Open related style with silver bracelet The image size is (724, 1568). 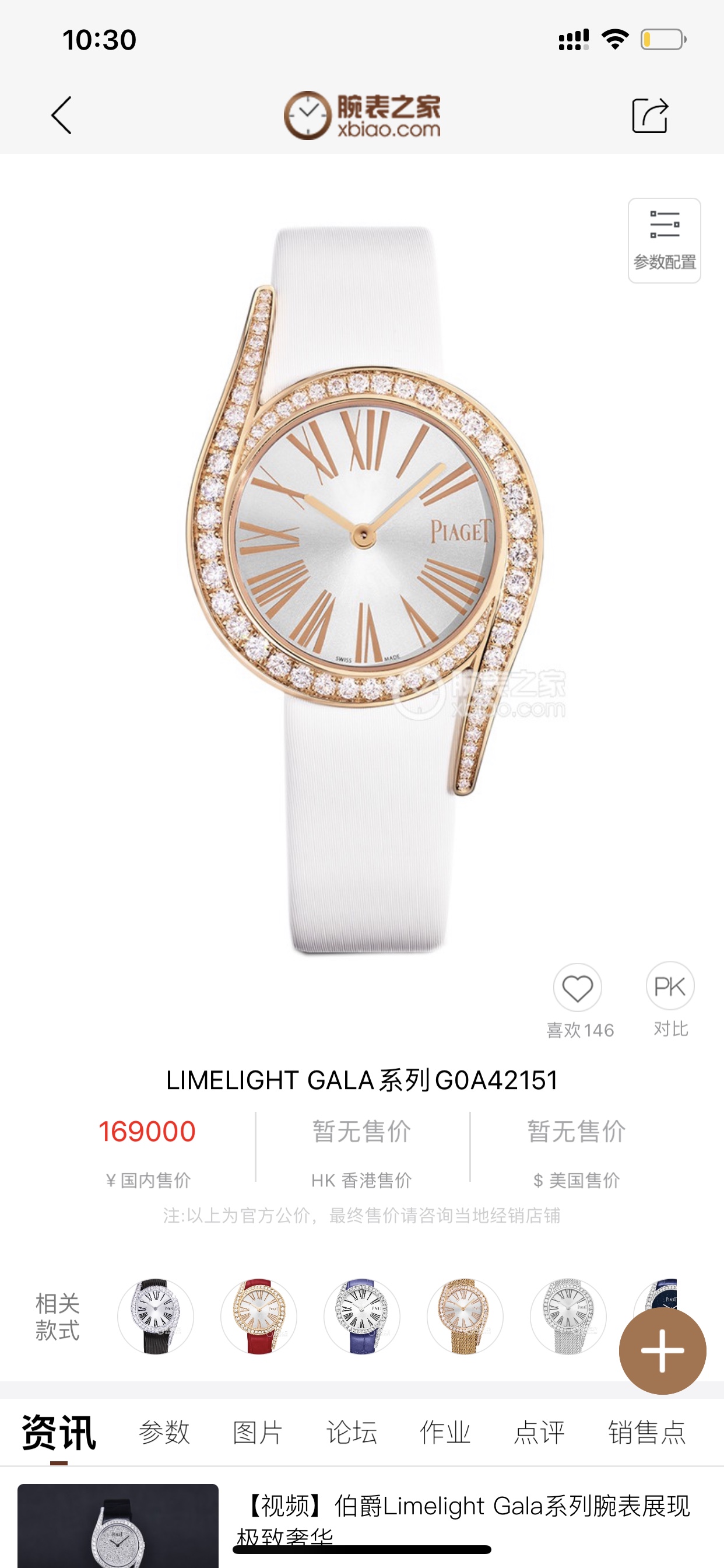(568, 1316)
